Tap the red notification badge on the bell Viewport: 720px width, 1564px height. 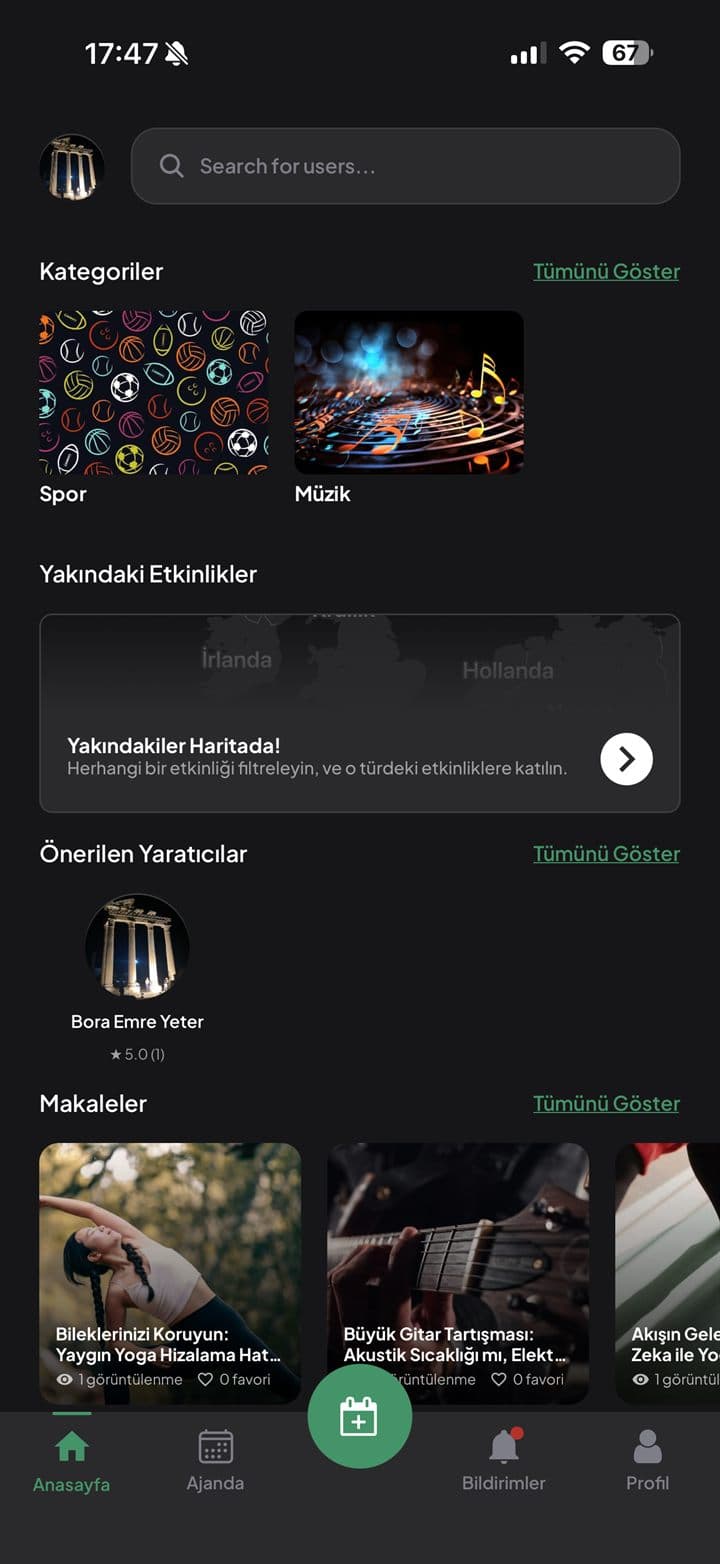(518, 1432)
